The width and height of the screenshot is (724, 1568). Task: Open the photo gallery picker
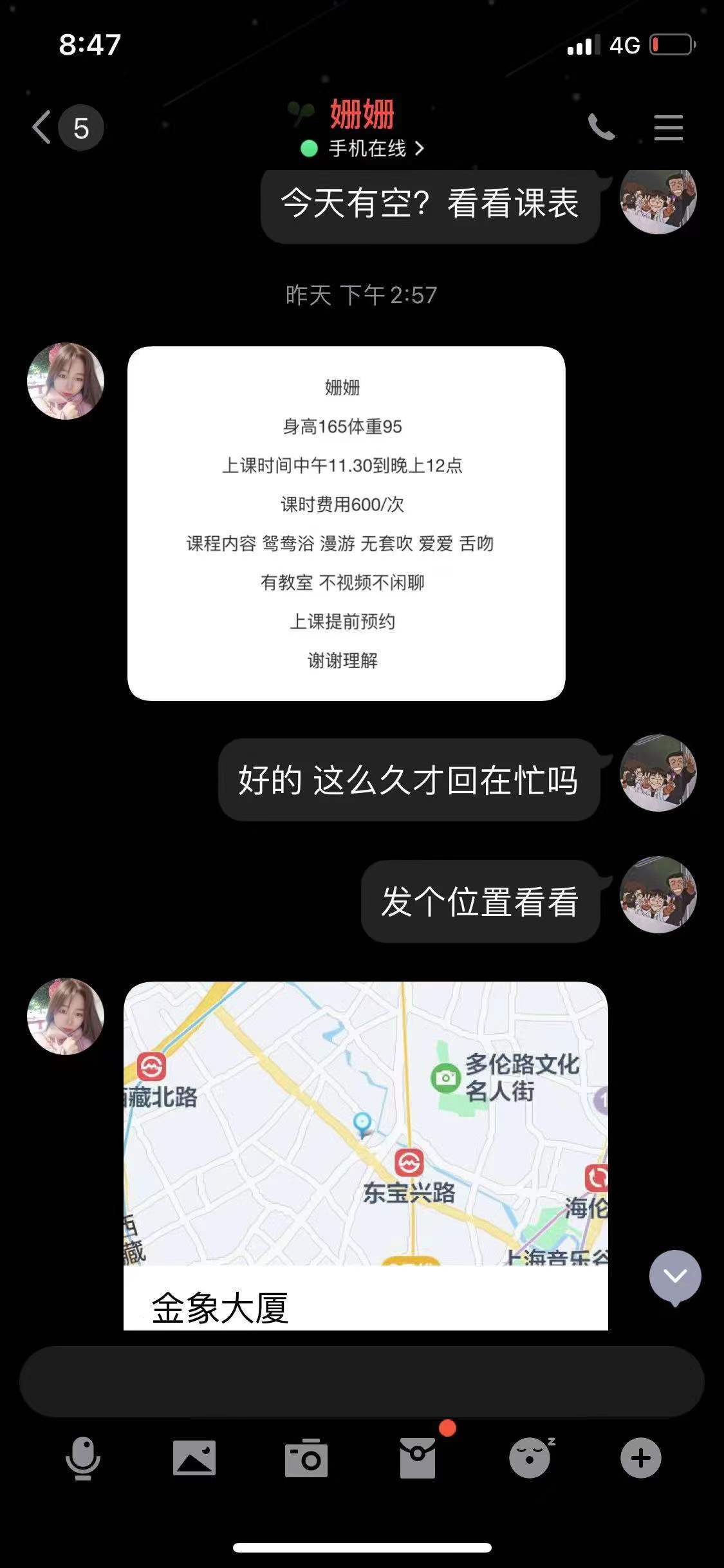(x=194, y=1458)
